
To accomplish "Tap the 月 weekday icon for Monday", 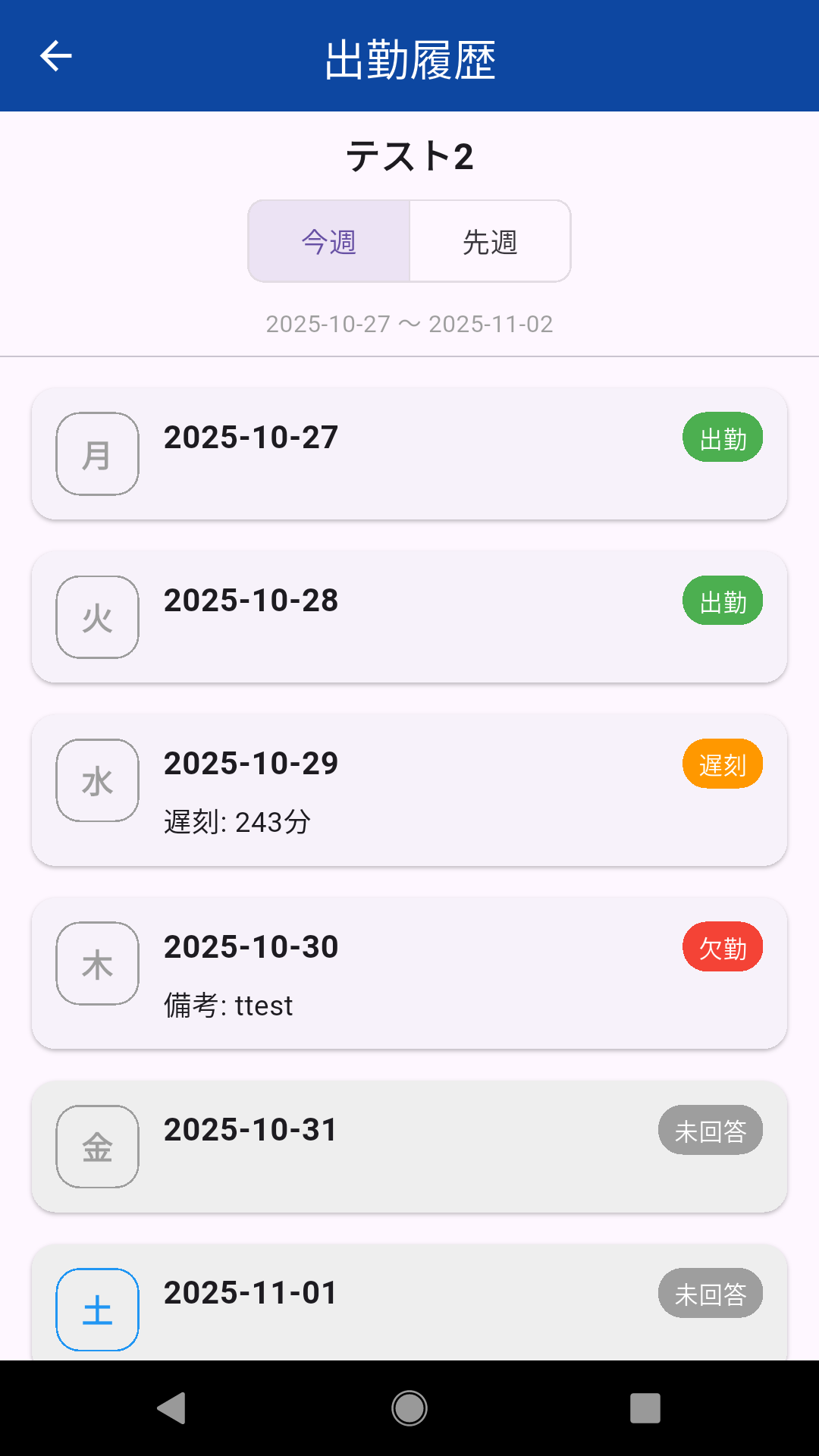I will tap(97, 453).
